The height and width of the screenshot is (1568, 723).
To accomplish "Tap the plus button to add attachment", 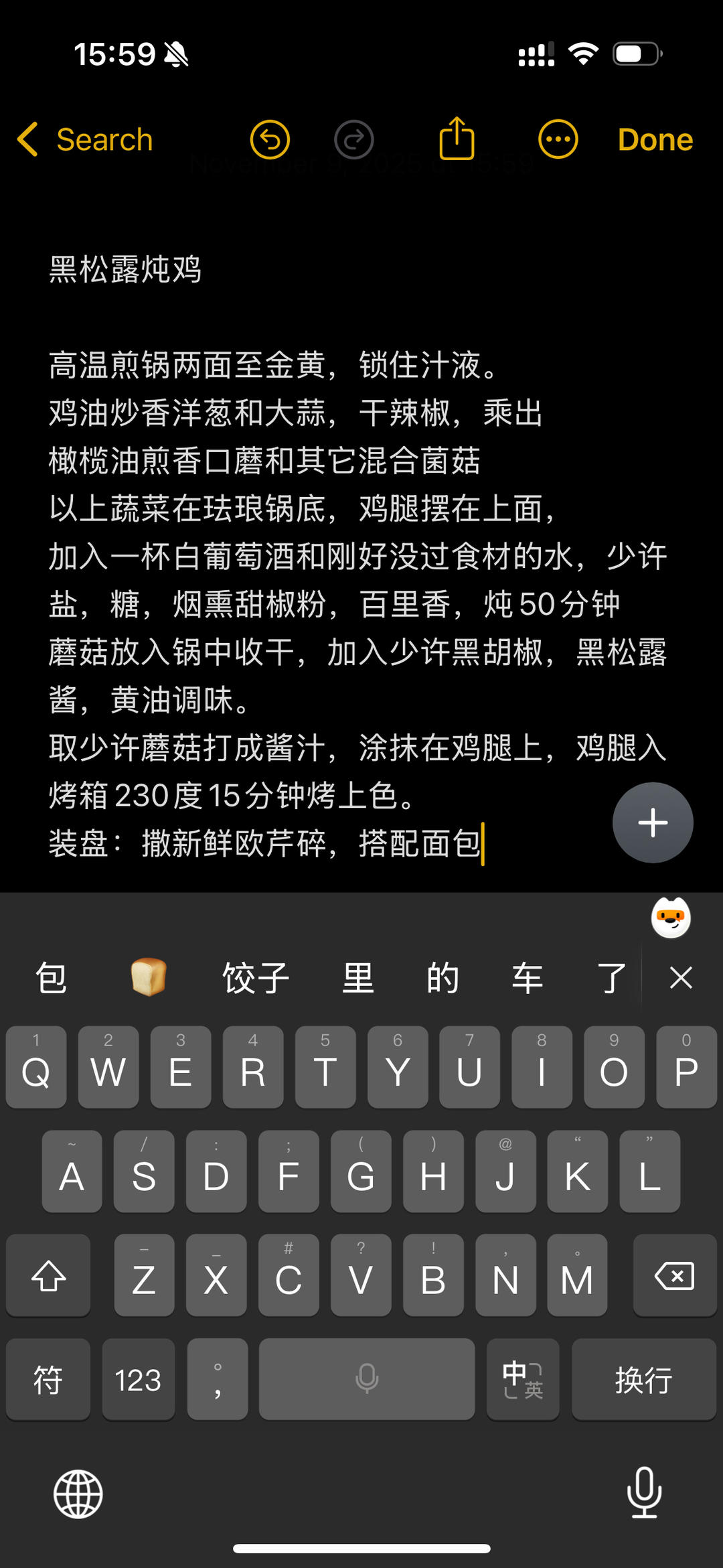I will (652, 823).
